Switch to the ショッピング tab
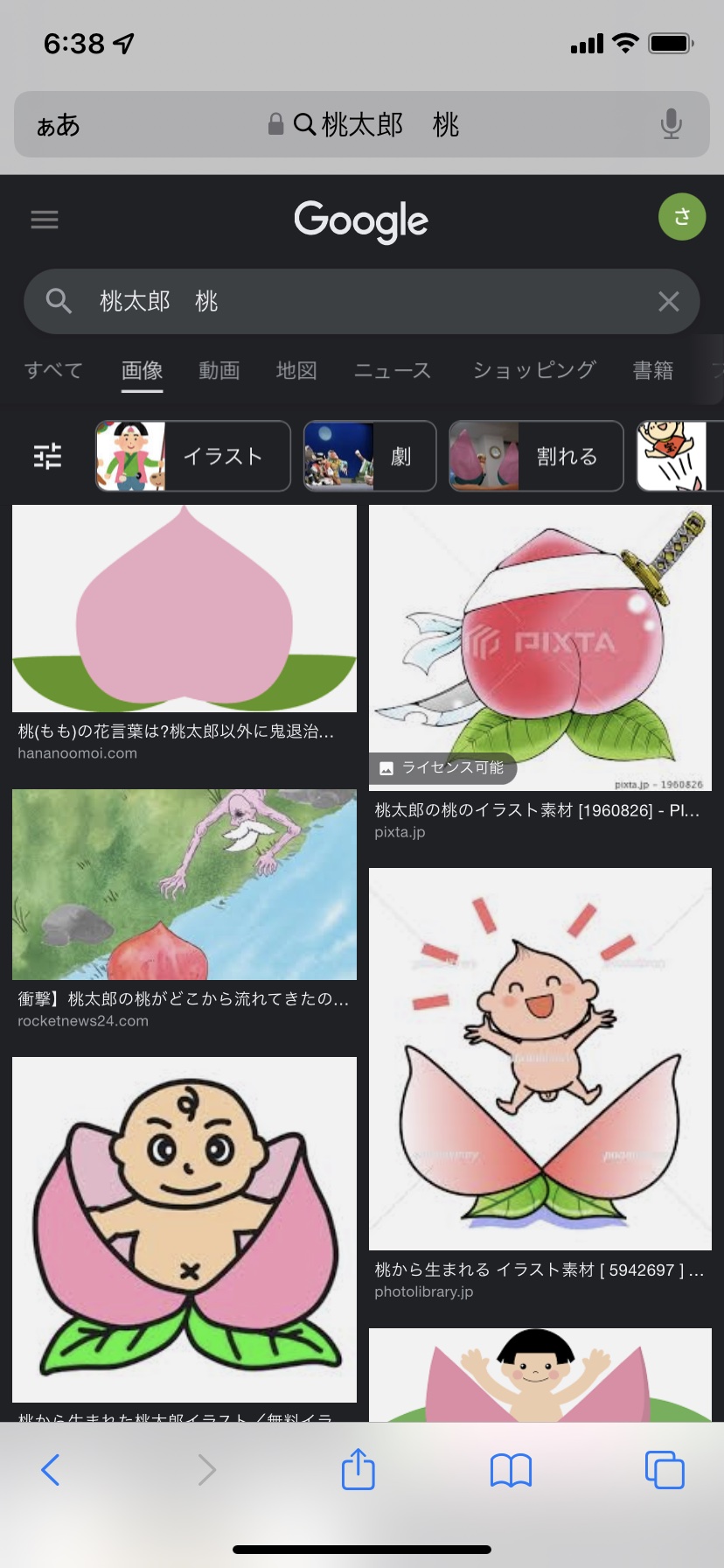The height and width of the screenshot is (1568, 724). (x=533, y=370)
